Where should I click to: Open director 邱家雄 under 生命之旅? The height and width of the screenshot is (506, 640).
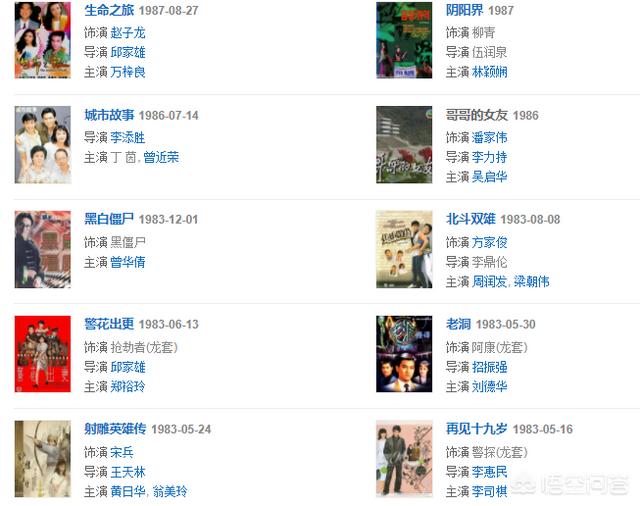pos(127,52)
